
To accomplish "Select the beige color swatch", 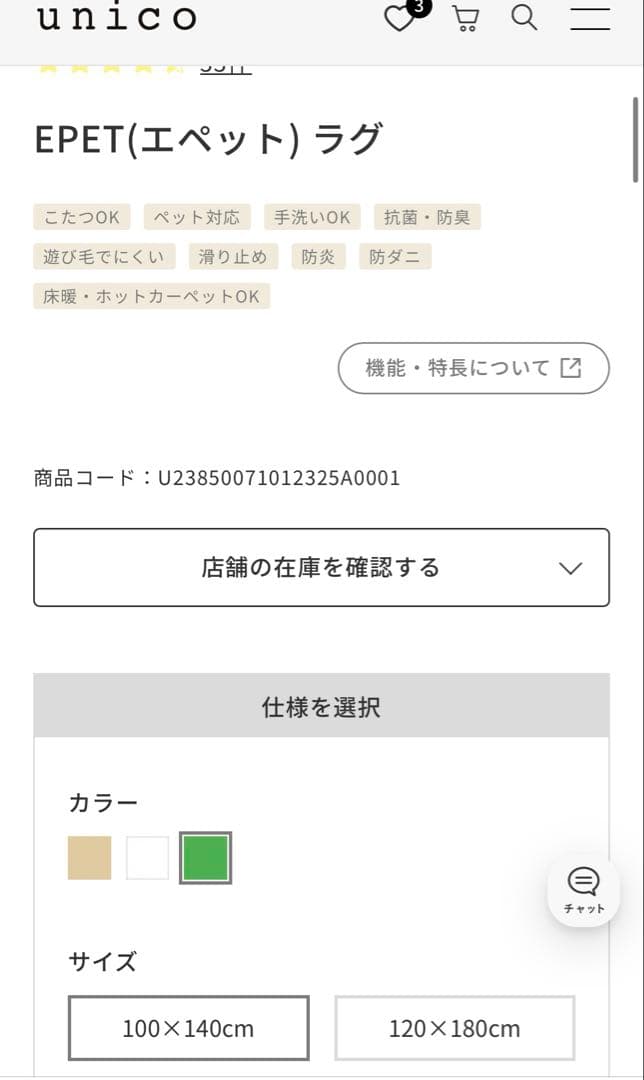I will pos(90,858).
